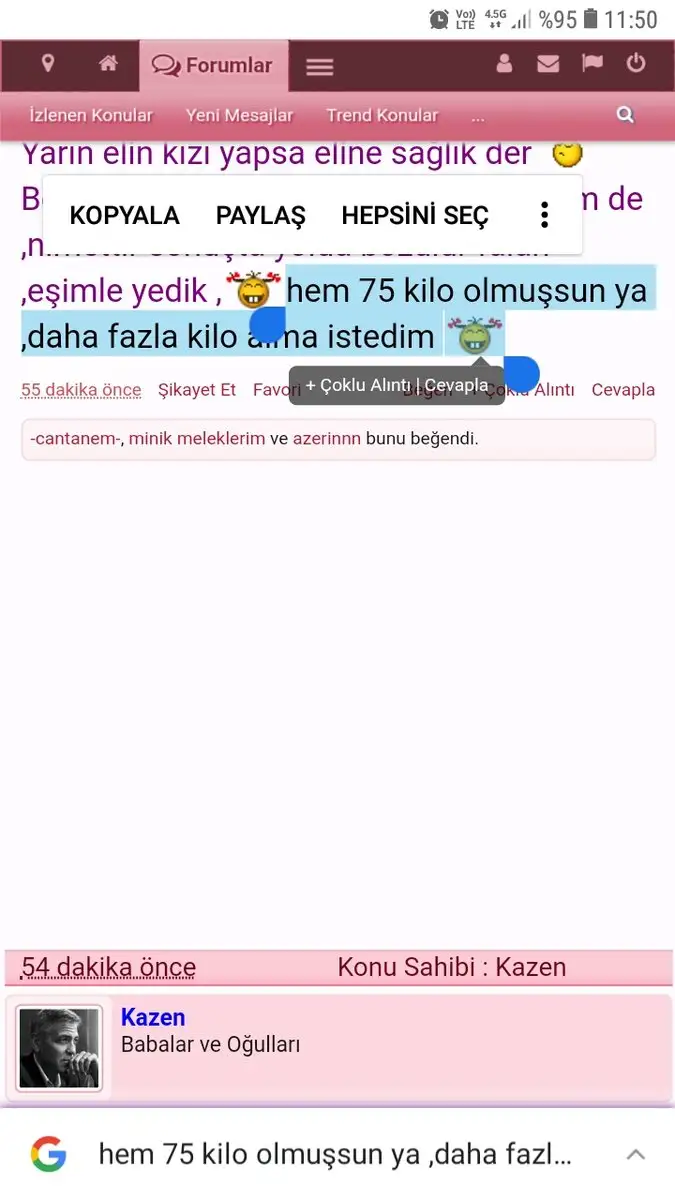The image size is (675, 1200).
Task: Open the messages envelope
Action: click(x=548, y=65)
